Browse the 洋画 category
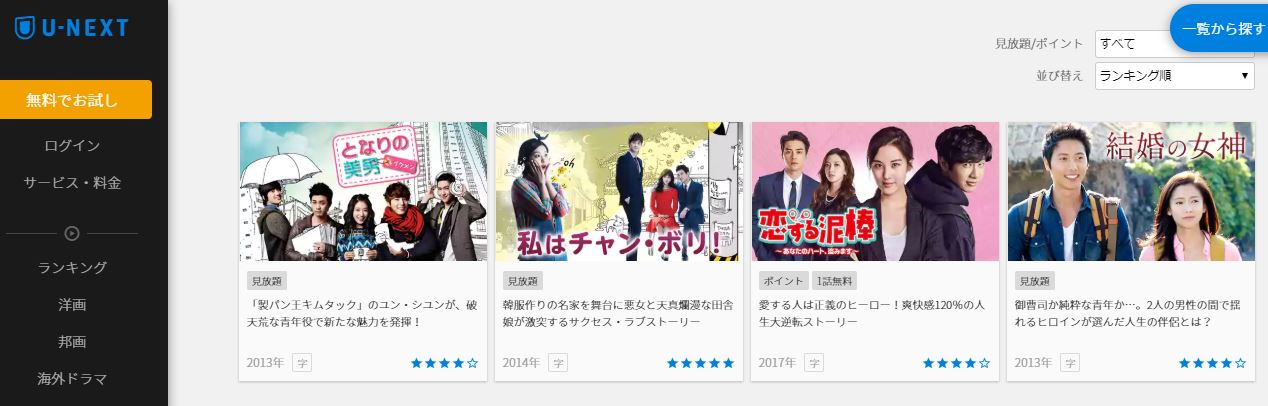Image resolution: width=1268 pixels, height=406 pixels. 72,304
